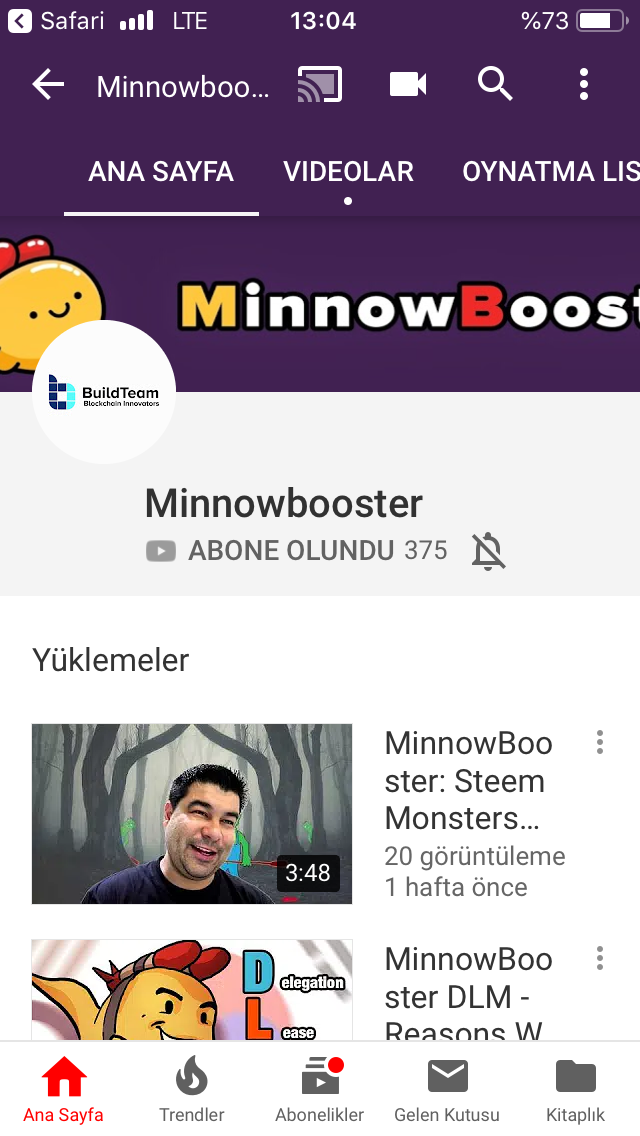Viewport: 640px width, 1136px height.
Task: Open the search magnifier icon
Action: [x=495, y=85]
